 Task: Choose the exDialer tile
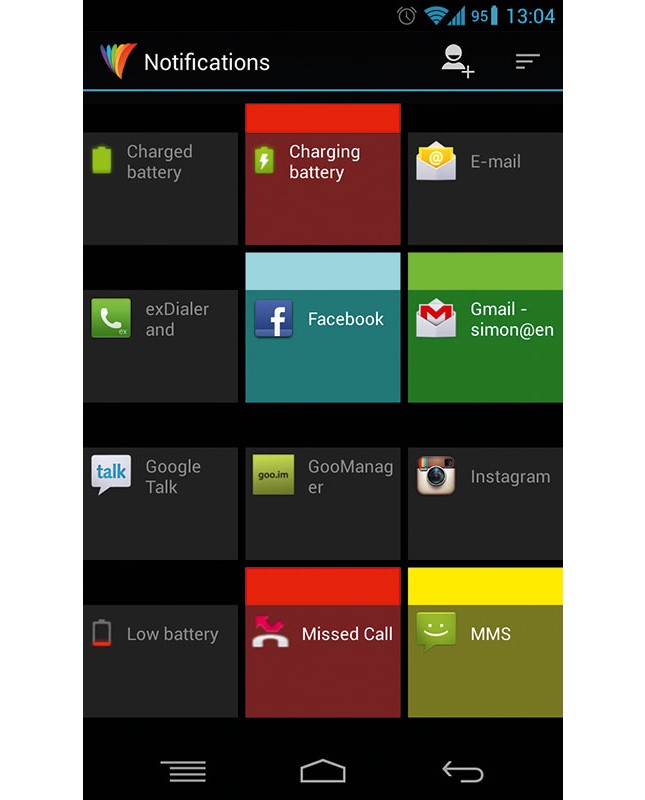(x=160, y=345)
